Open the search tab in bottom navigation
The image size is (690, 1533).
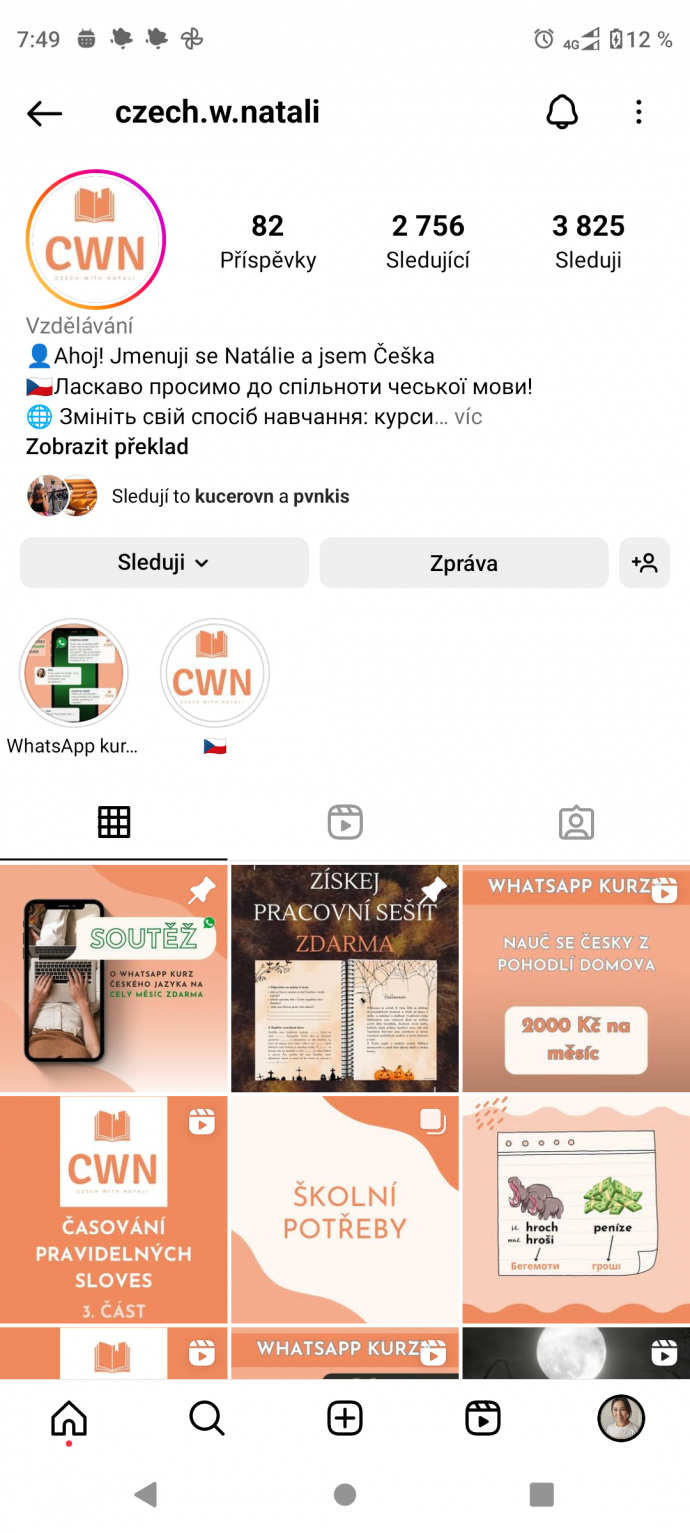207,1417
